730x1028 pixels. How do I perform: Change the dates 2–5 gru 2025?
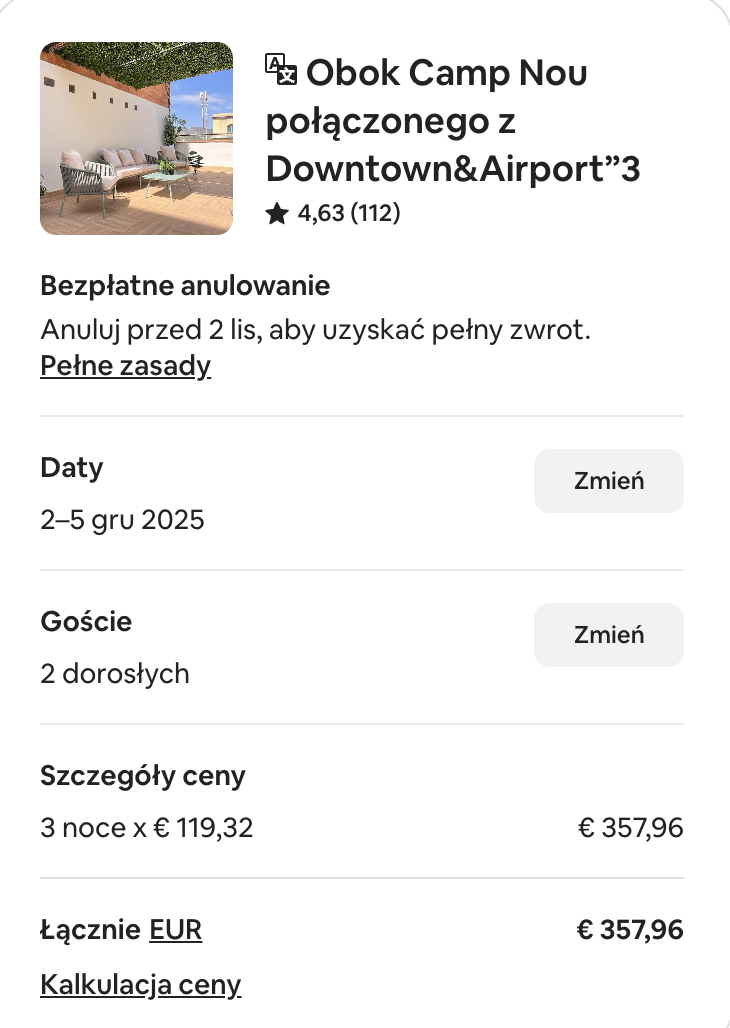(x=608, y=481)
